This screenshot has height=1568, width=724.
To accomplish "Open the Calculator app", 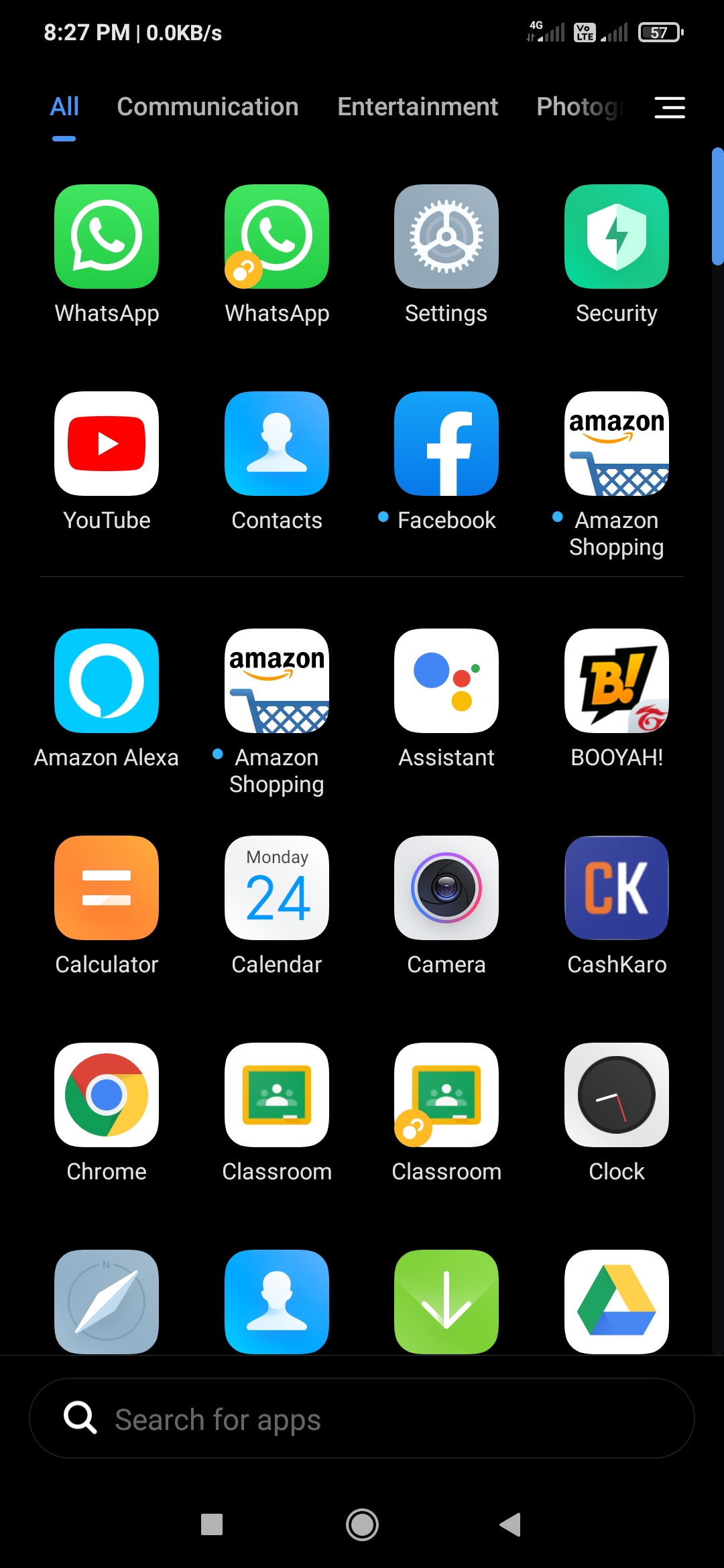I will point(107,888).
